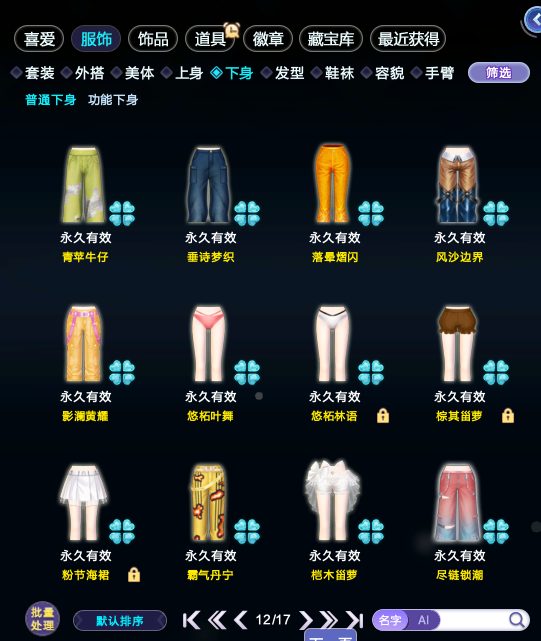
Task: Tap the search magnifier icon
Action: point(516,620)
